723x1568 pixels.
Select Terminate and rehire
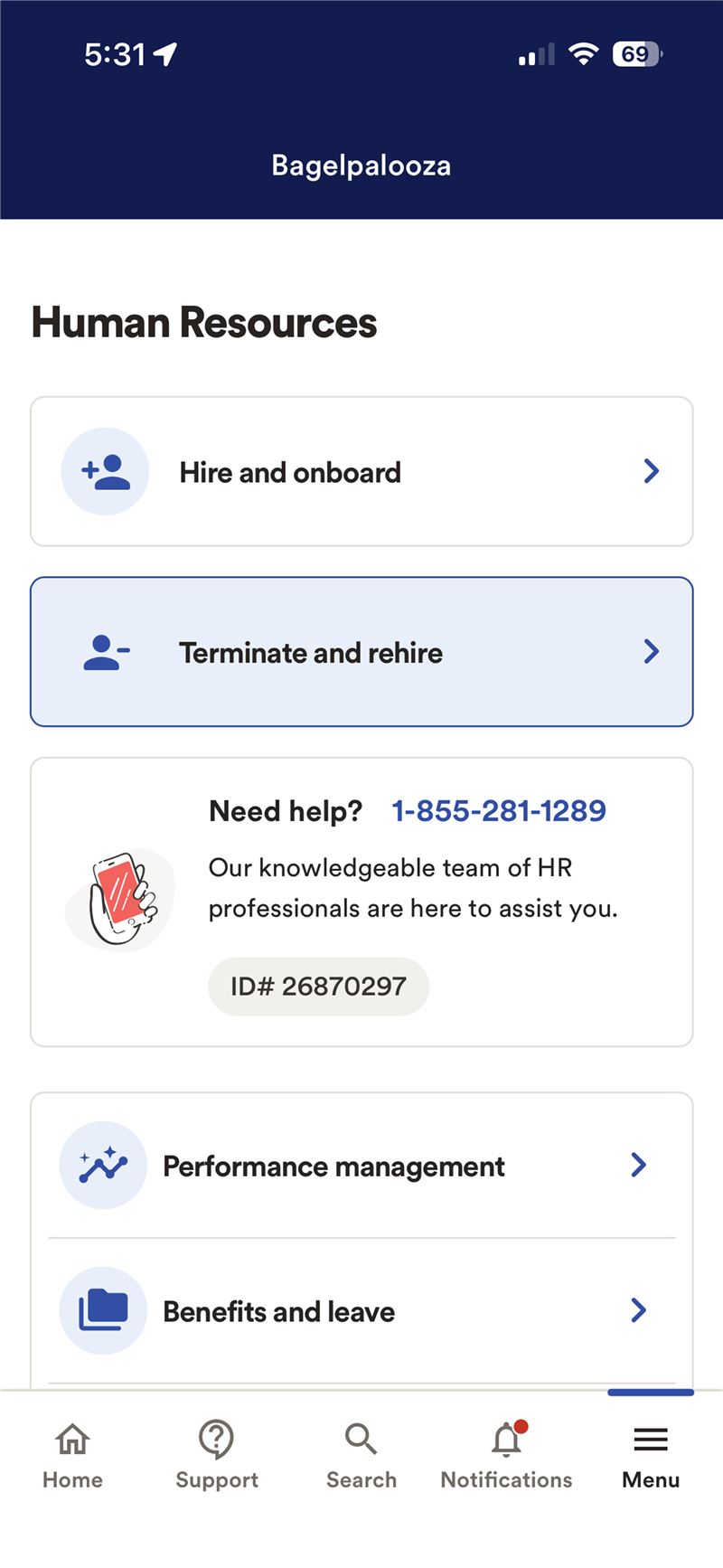click(361, 652)
